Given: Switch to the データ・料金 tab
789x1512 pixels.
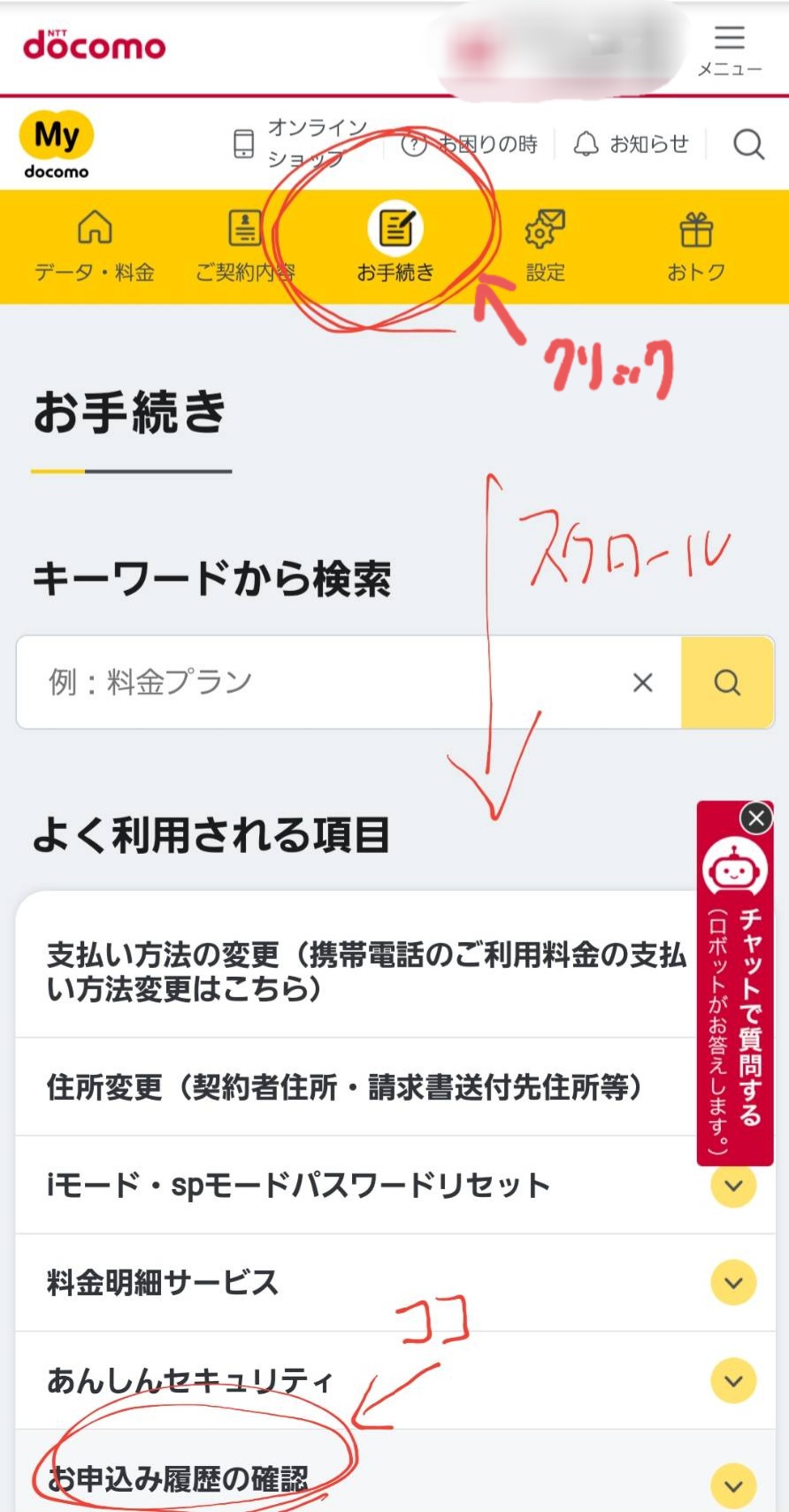Looking at the screenshot, I should pos(95,247).
